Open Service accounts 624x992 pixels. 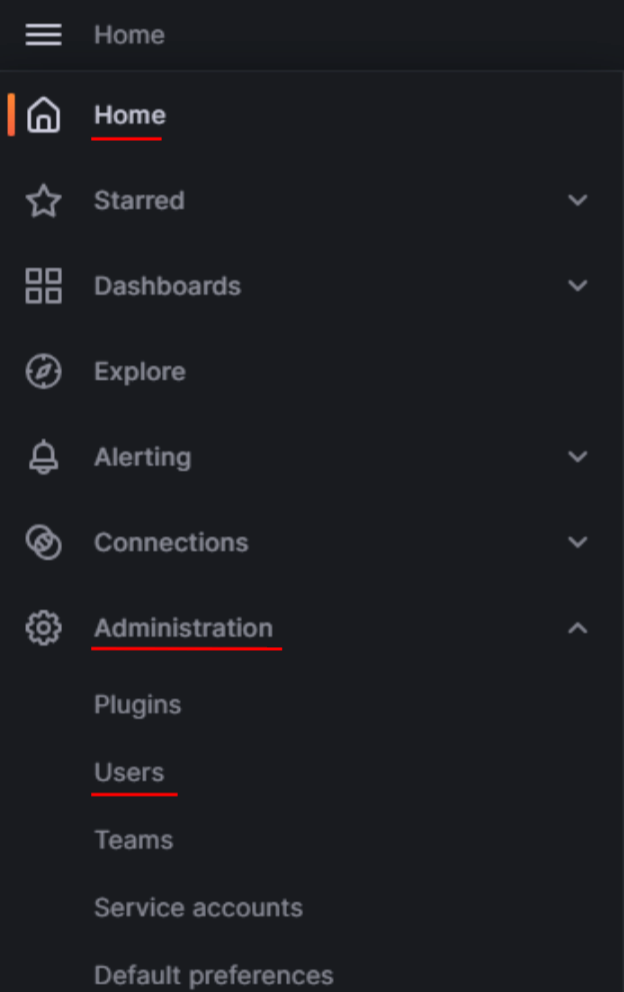click(x=198, y=908)
